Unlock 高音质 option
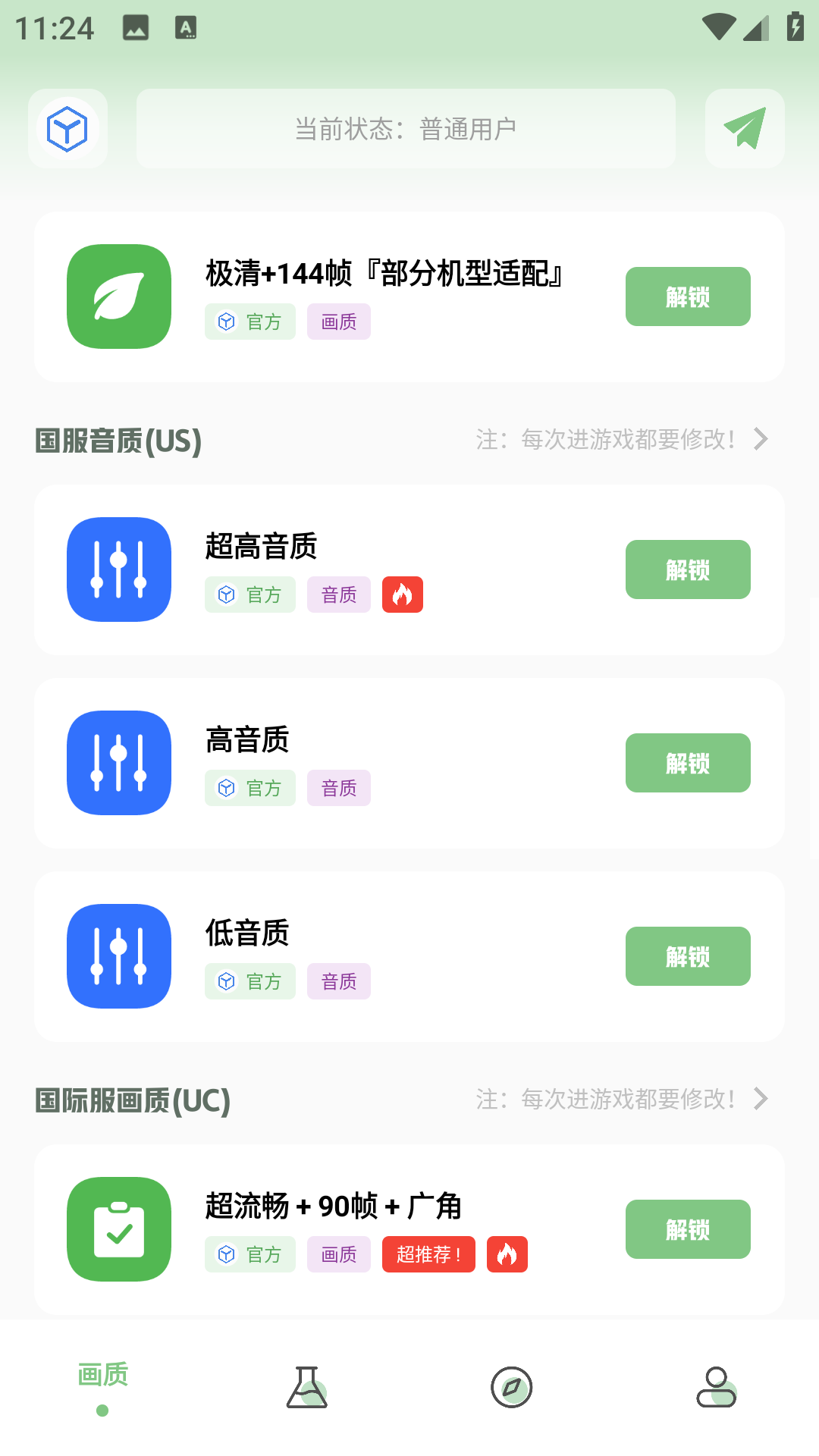Screen dimensions: 819x1456 click(687, 763)
